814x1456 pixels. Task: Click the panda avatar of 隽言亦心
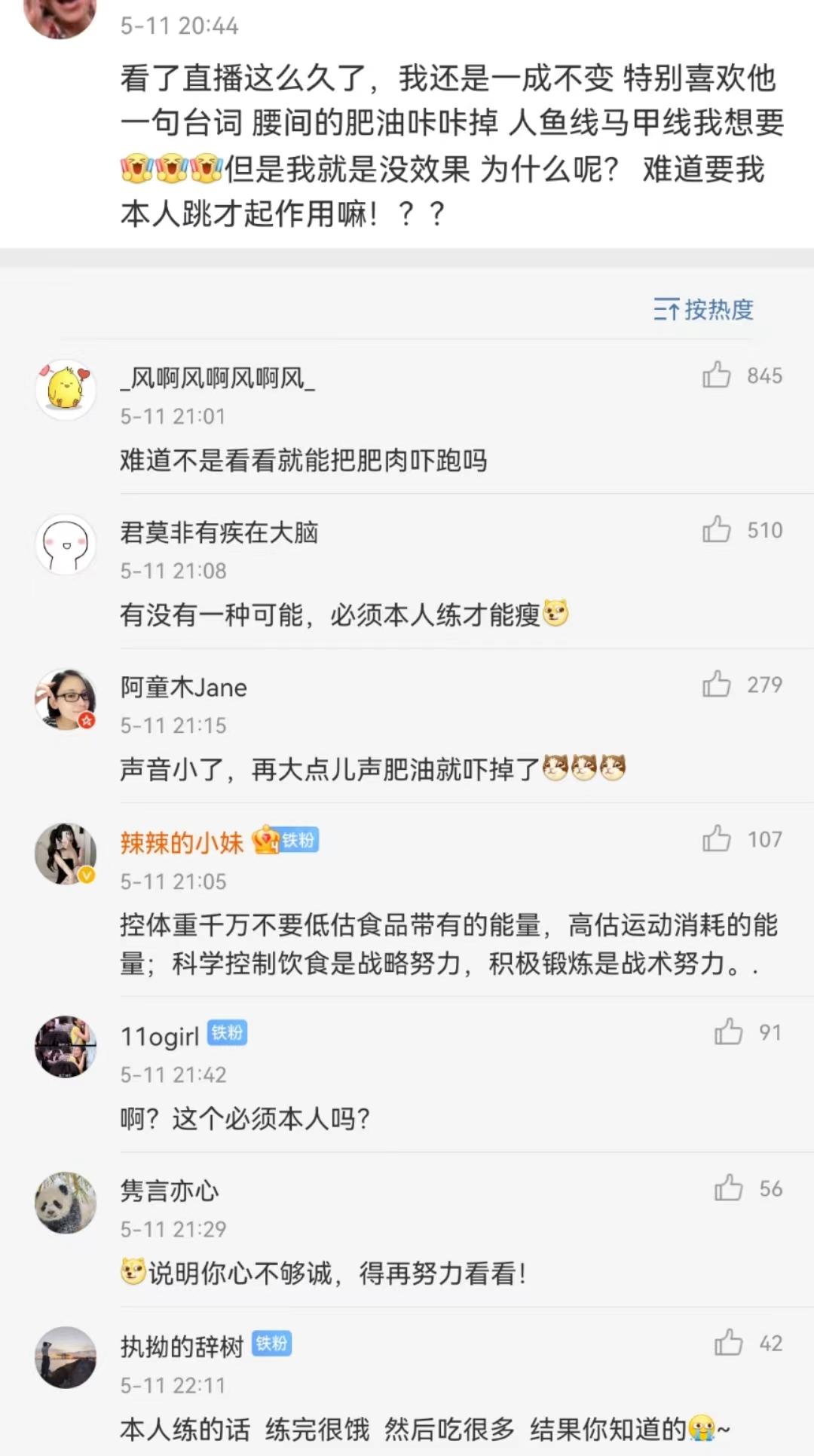66,1203
